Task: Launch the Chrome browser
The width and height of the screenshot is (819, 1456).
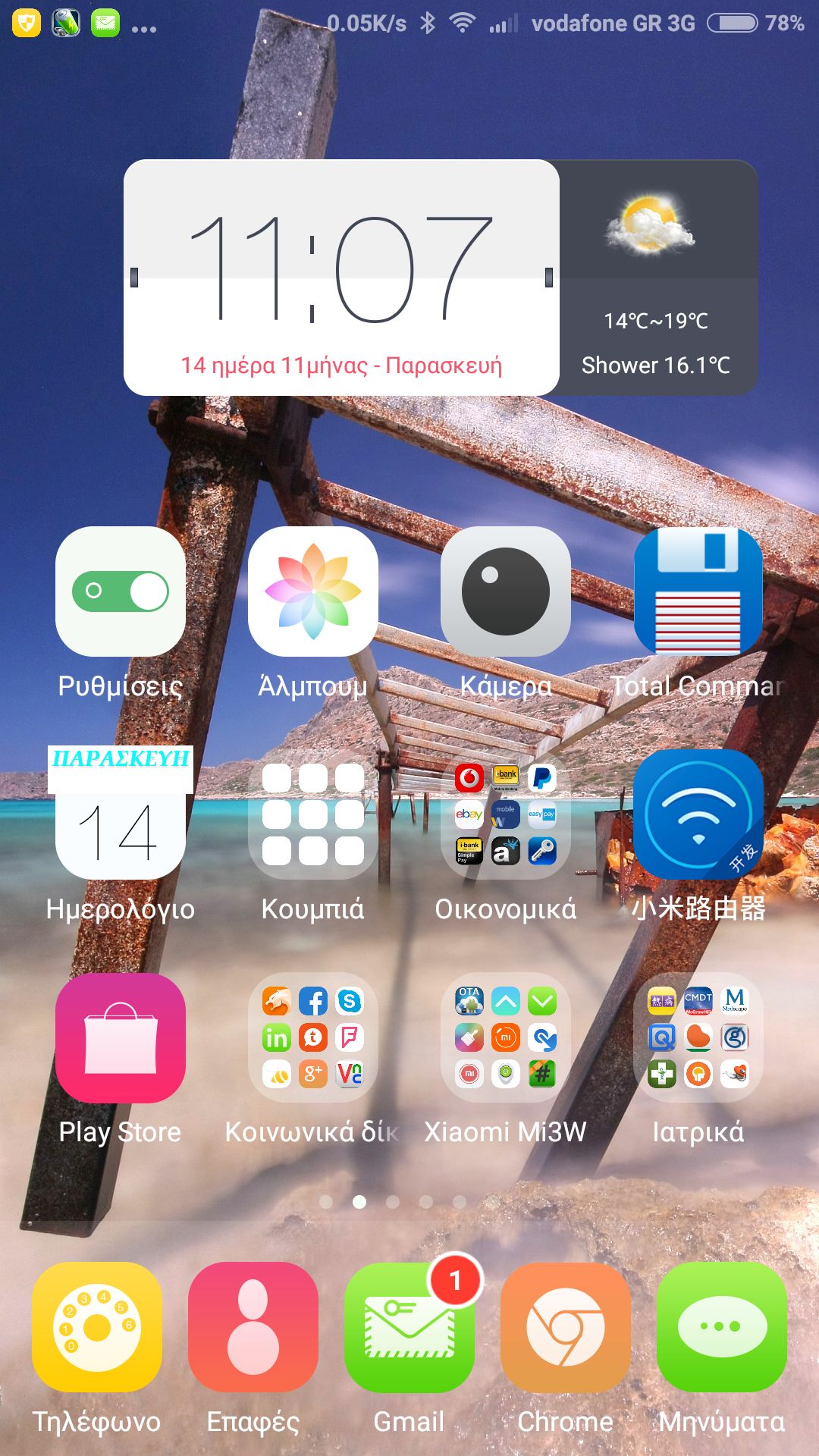Action: click(x=566, y=1327)
